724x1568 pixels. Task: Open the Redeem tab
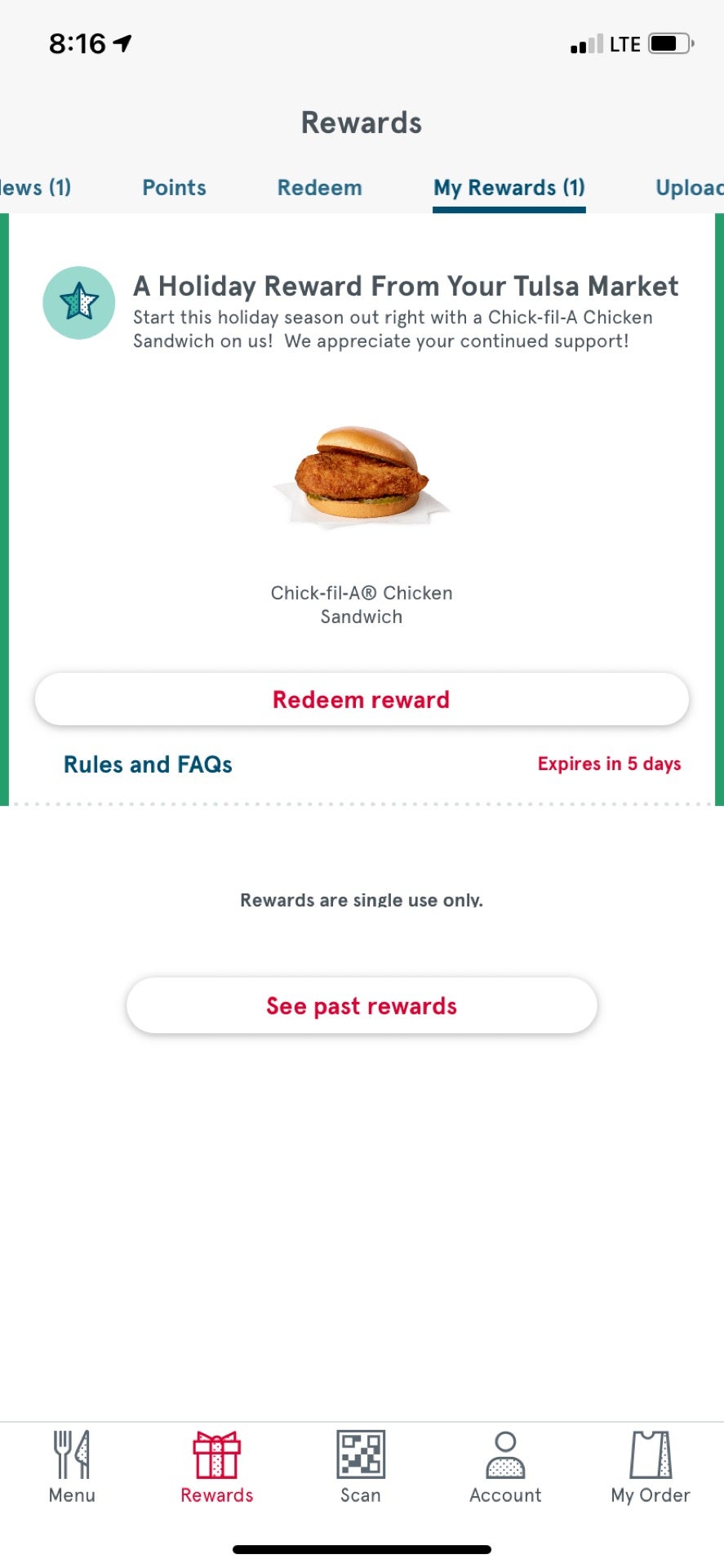tap(319, 188)
